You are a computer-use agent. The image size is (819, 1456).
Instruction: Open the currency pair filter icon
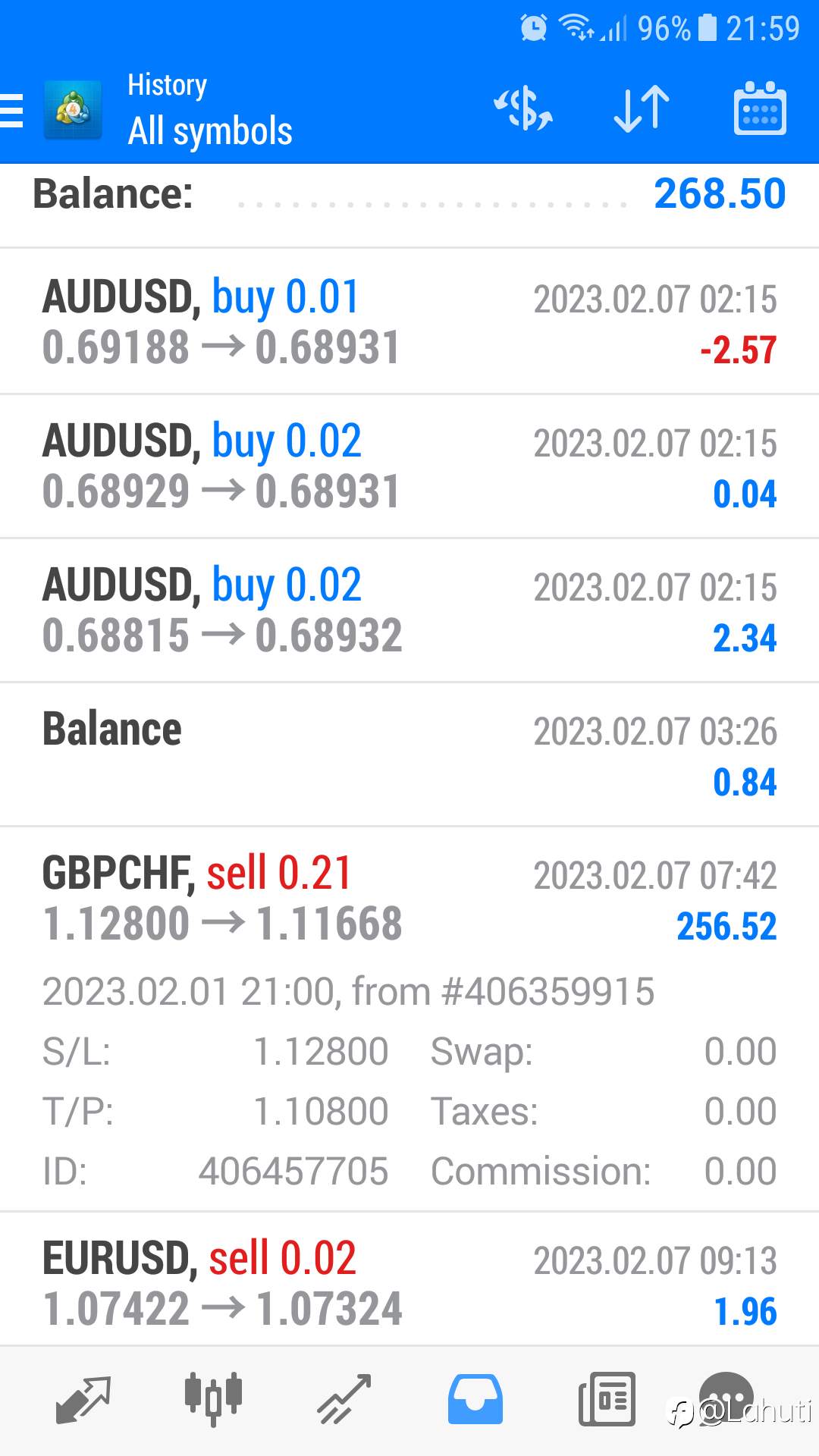pyautogui.click(x=523, y=108)
